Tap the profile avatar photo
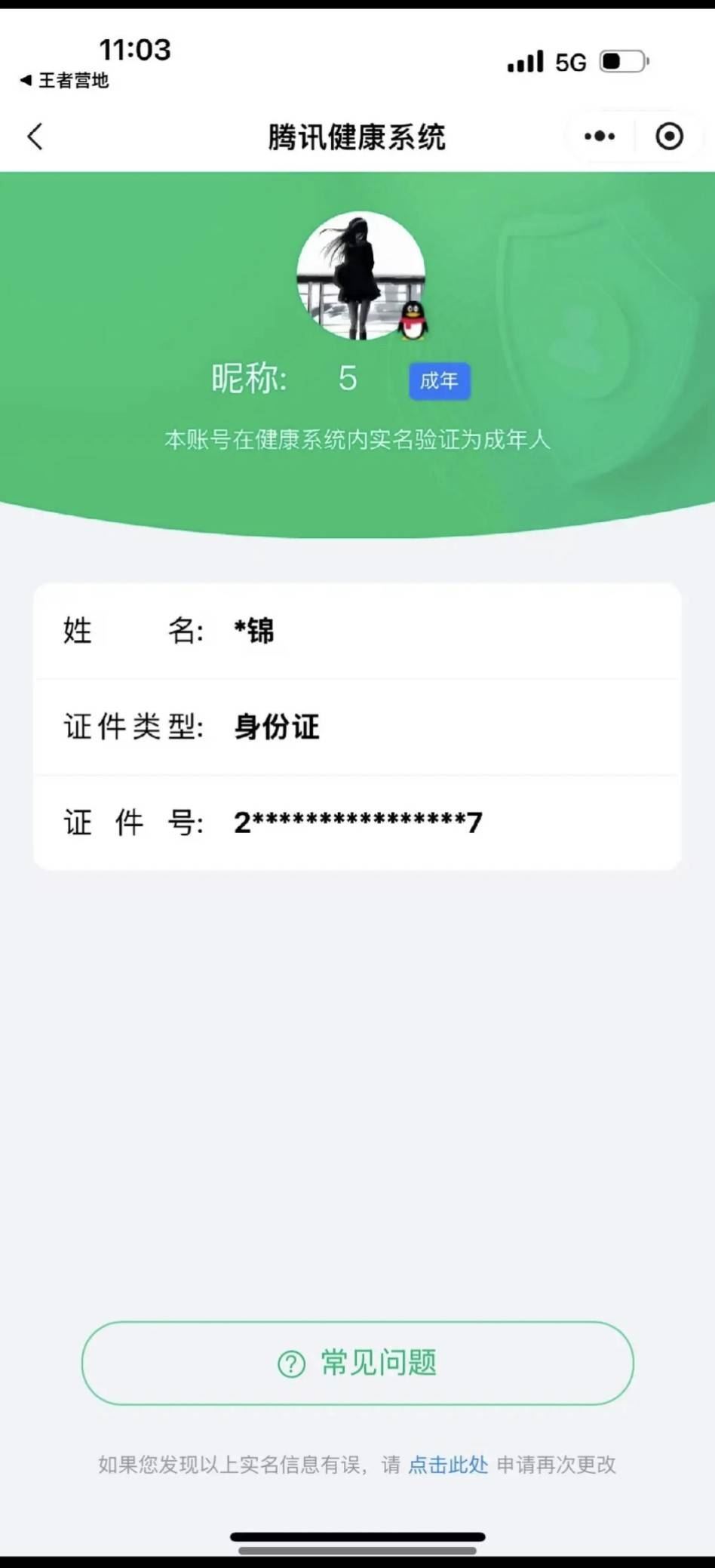 coord(361,275)
